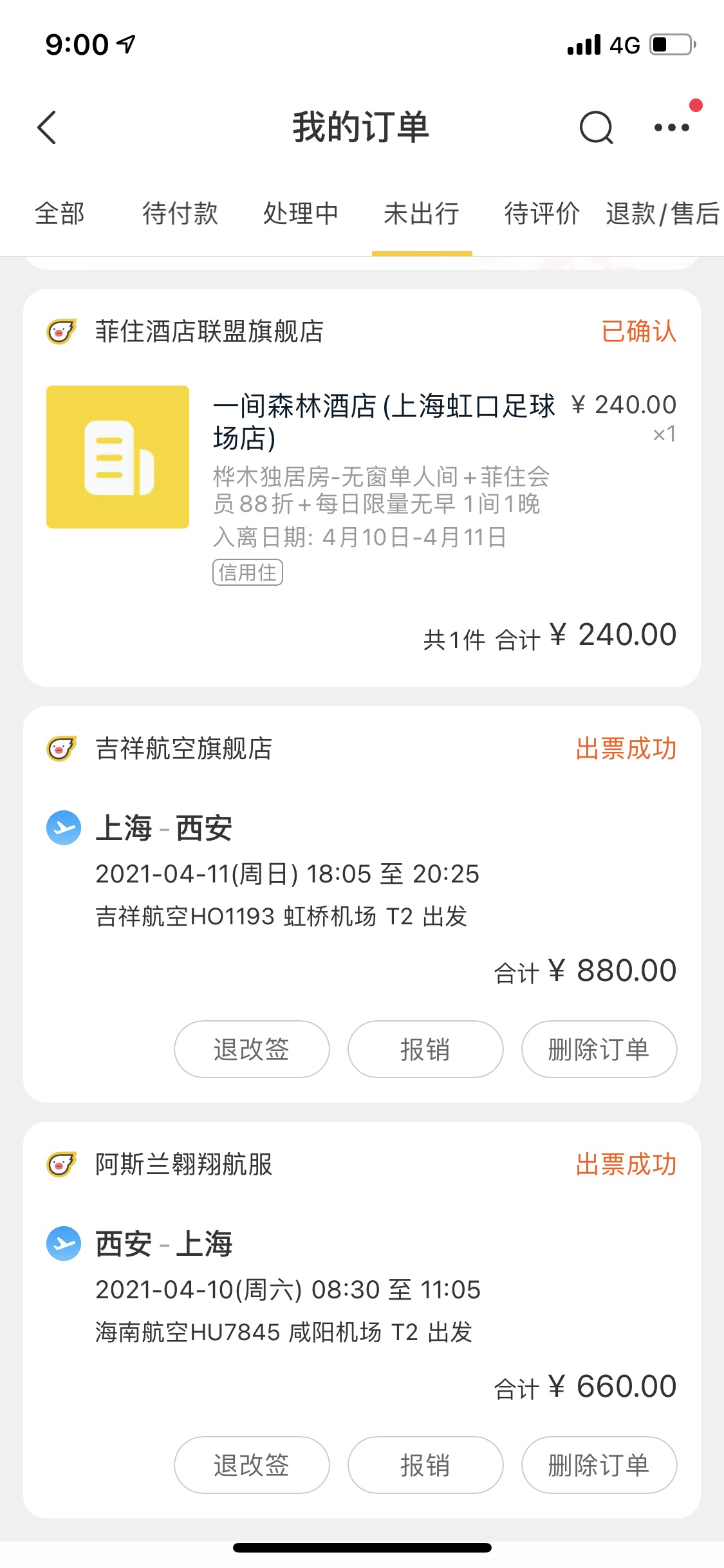Select the 未出行 tab
The height and width of the screenshot is (1568, 724).
[422, 214]
